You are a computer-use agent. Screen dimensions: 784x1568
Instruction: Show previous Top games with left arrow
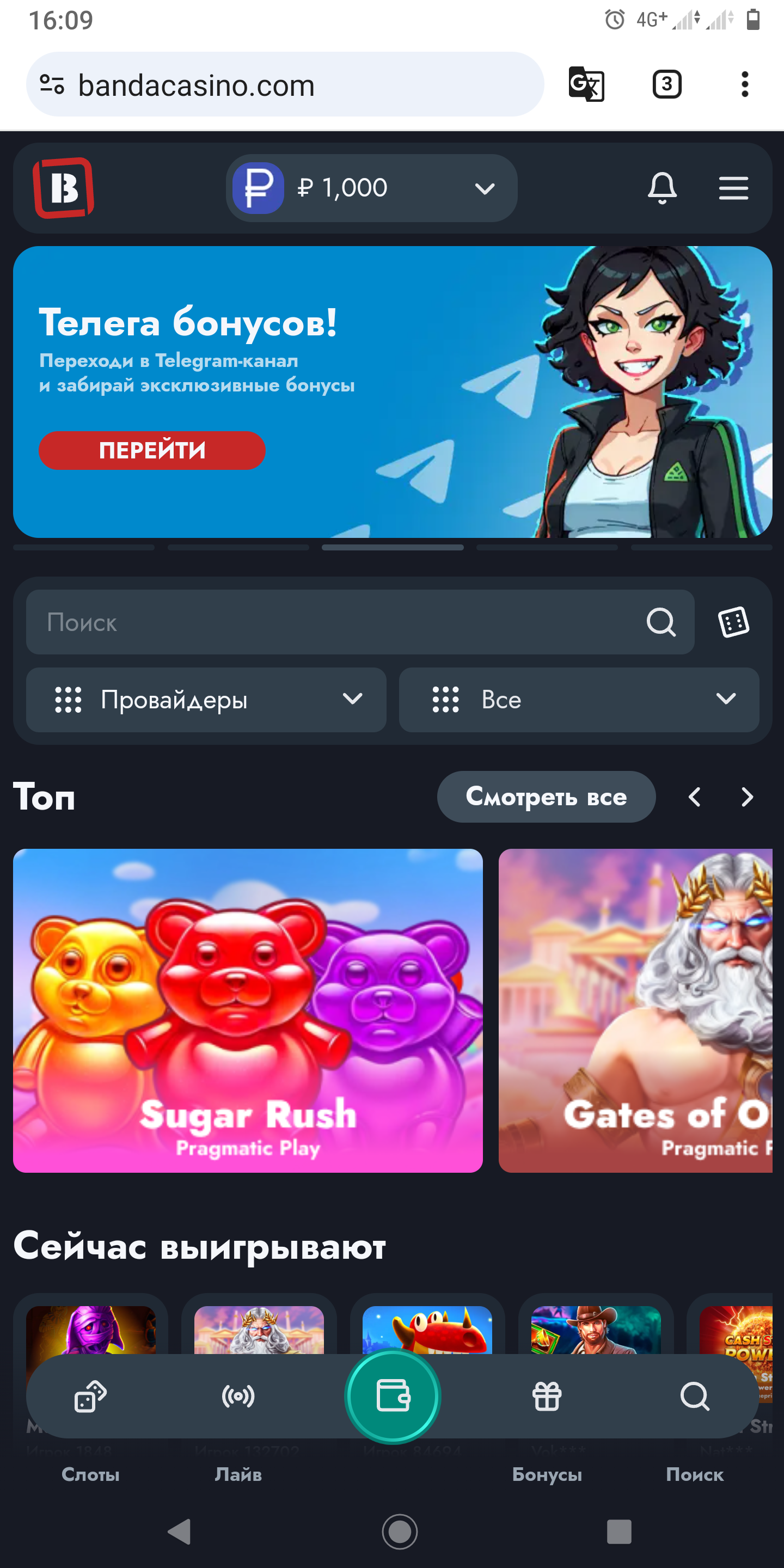tap(695, 797)
